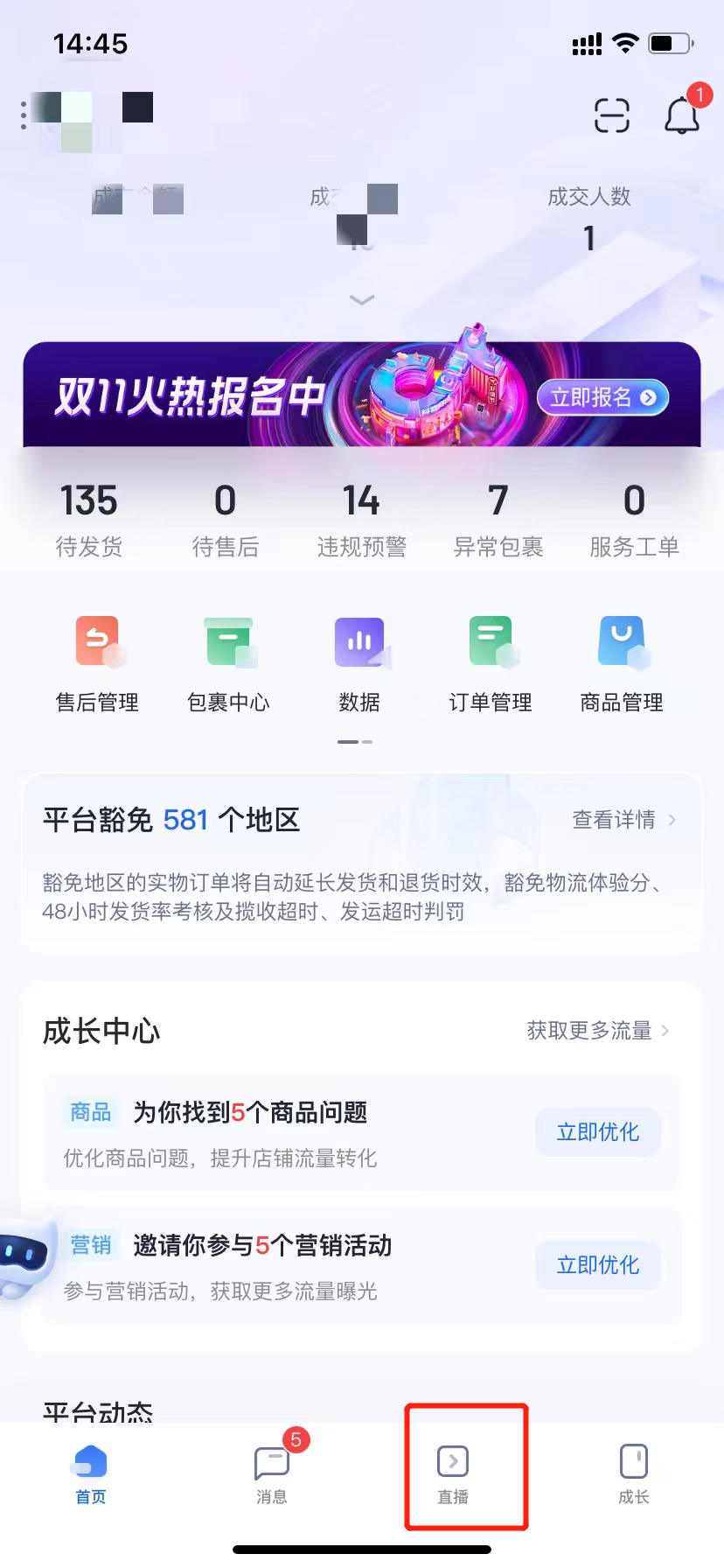Image resolution: width=724 pixels, height=1568 pixels.
Task: Open the notifications bell
Action: tap(682, 115)
